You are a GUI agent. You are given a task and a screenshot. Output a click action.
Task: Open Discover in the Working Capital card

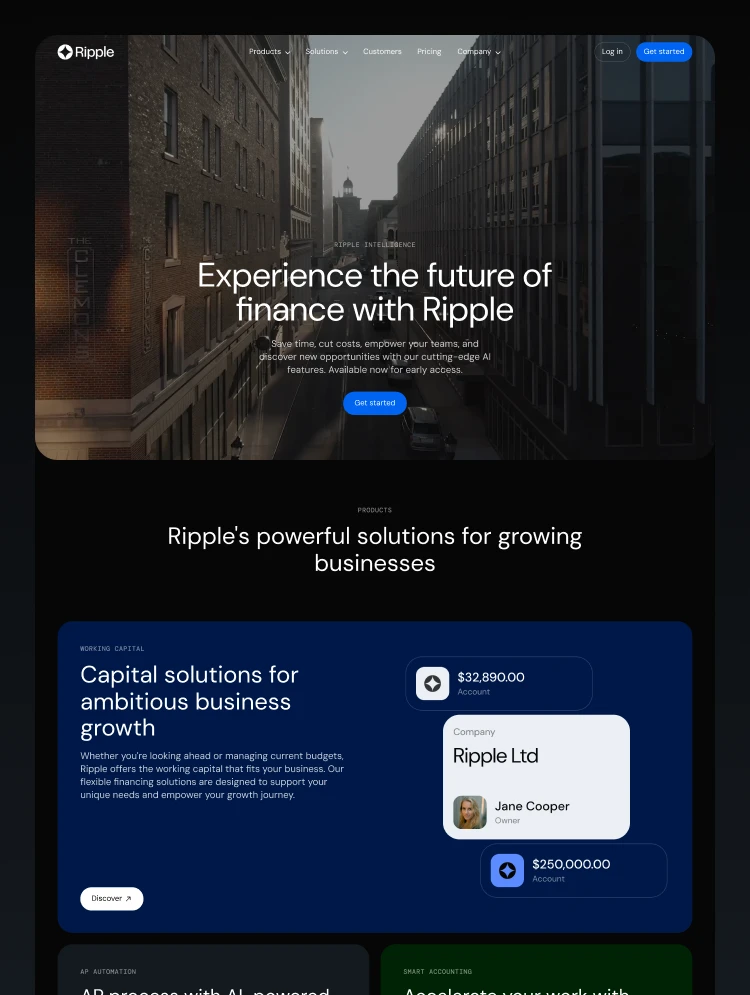pyautogui.click(x=111, y=899)
